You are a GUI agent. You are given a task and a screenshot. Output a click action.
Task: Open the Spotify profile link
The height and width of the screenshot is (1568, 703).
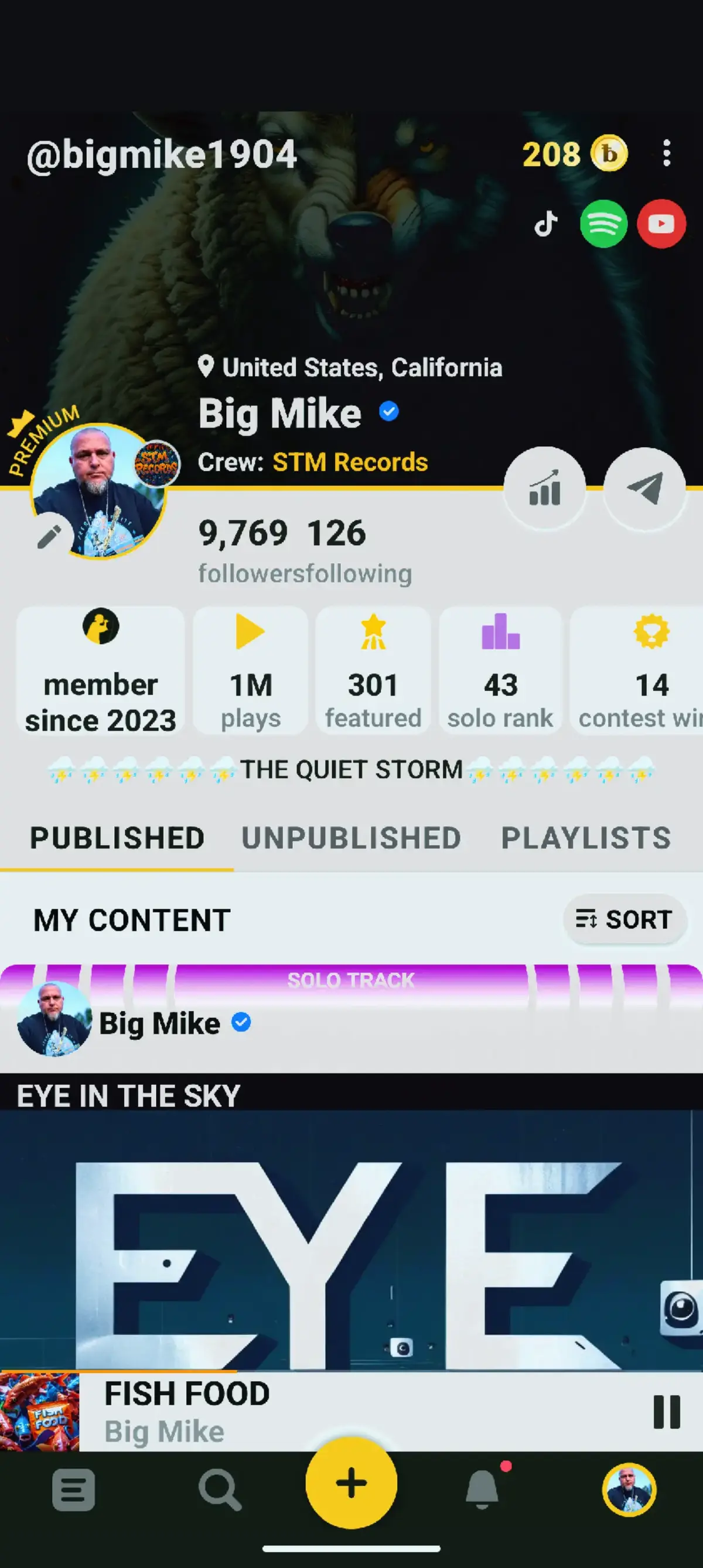click(603, 224)
